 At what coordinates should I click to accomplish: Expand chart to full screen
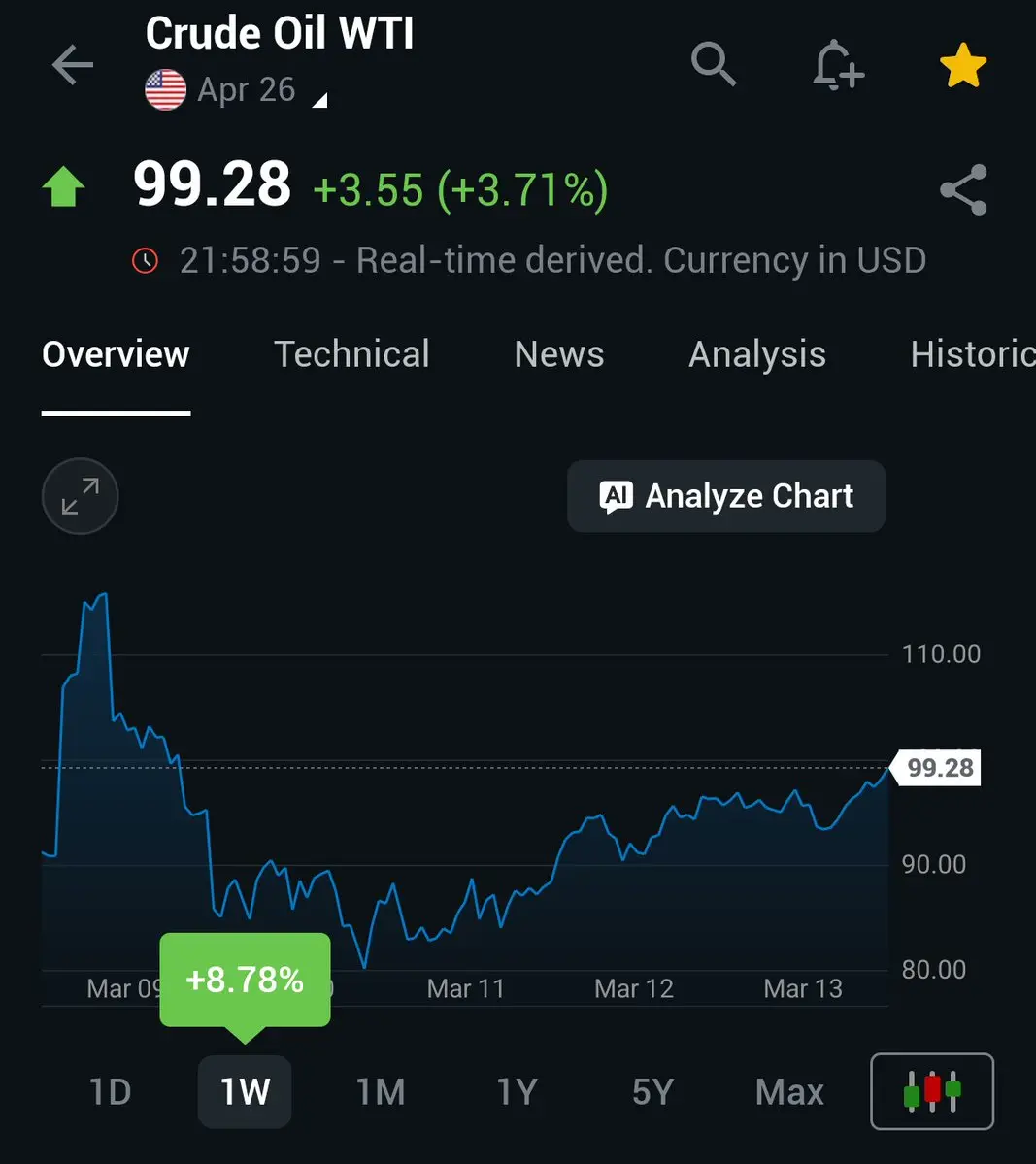click(80, 496)
